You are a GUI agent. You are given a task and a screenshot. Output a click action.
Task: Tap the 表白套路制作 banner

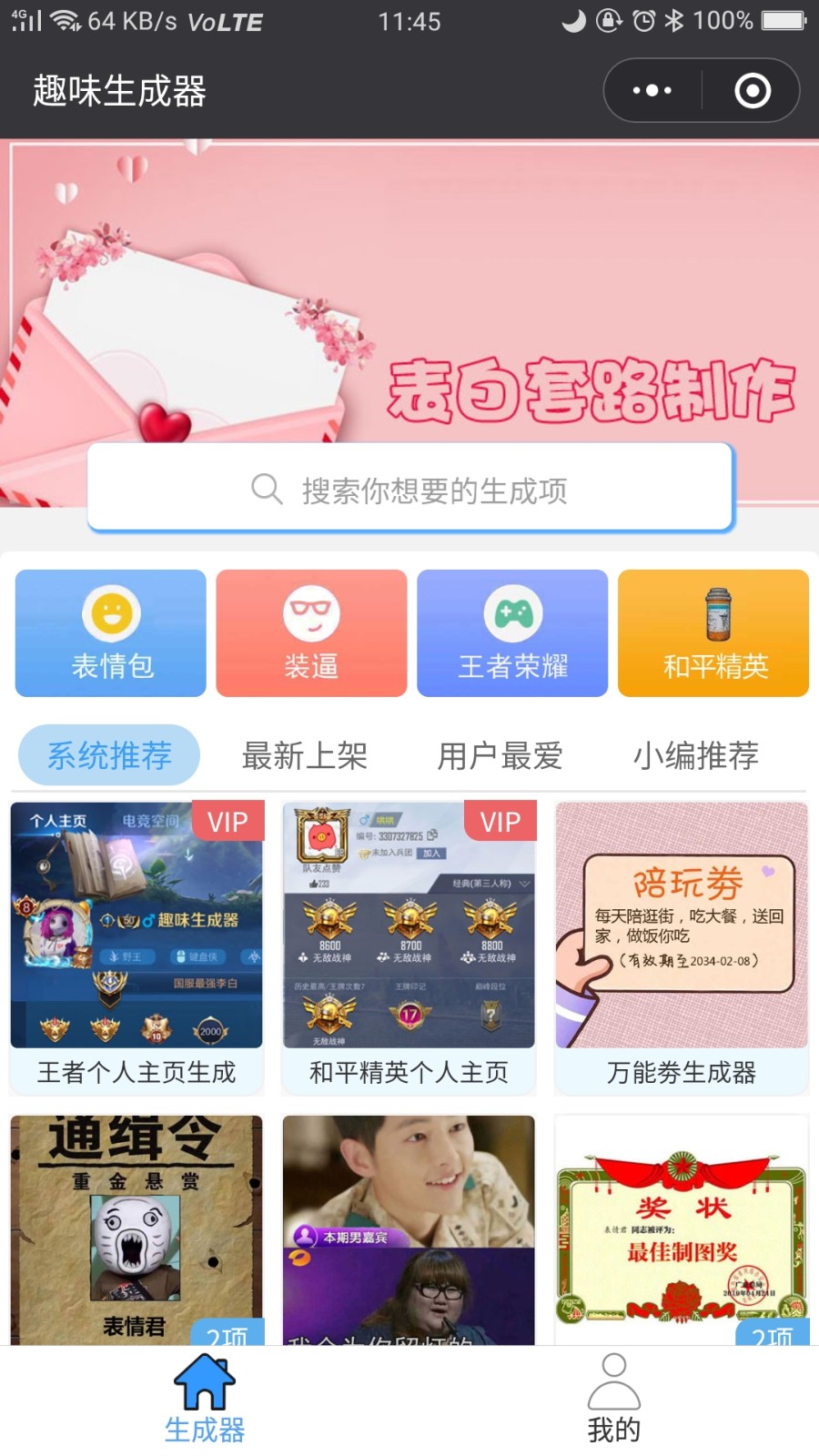click(409, 300)
